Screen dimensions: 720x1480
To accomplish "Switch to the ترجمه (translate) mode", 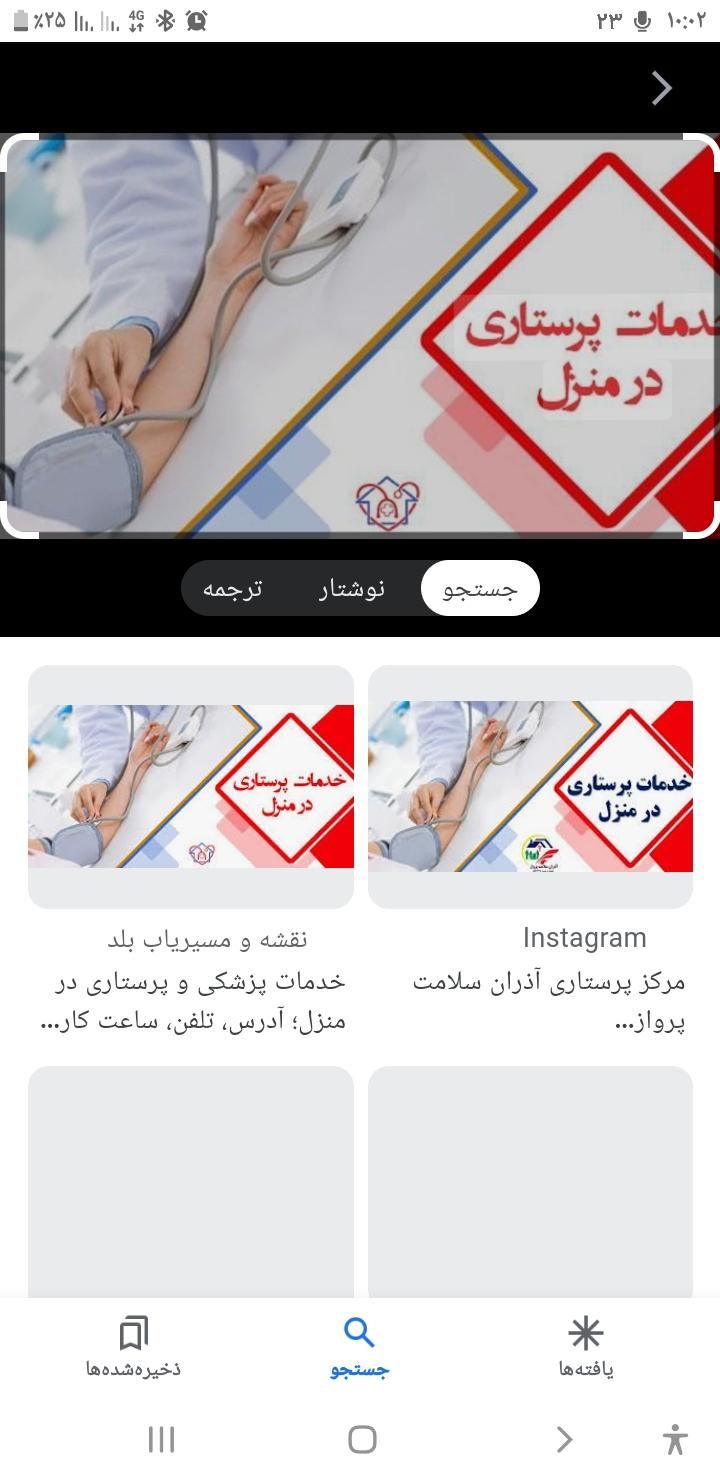I will (233, 589).
